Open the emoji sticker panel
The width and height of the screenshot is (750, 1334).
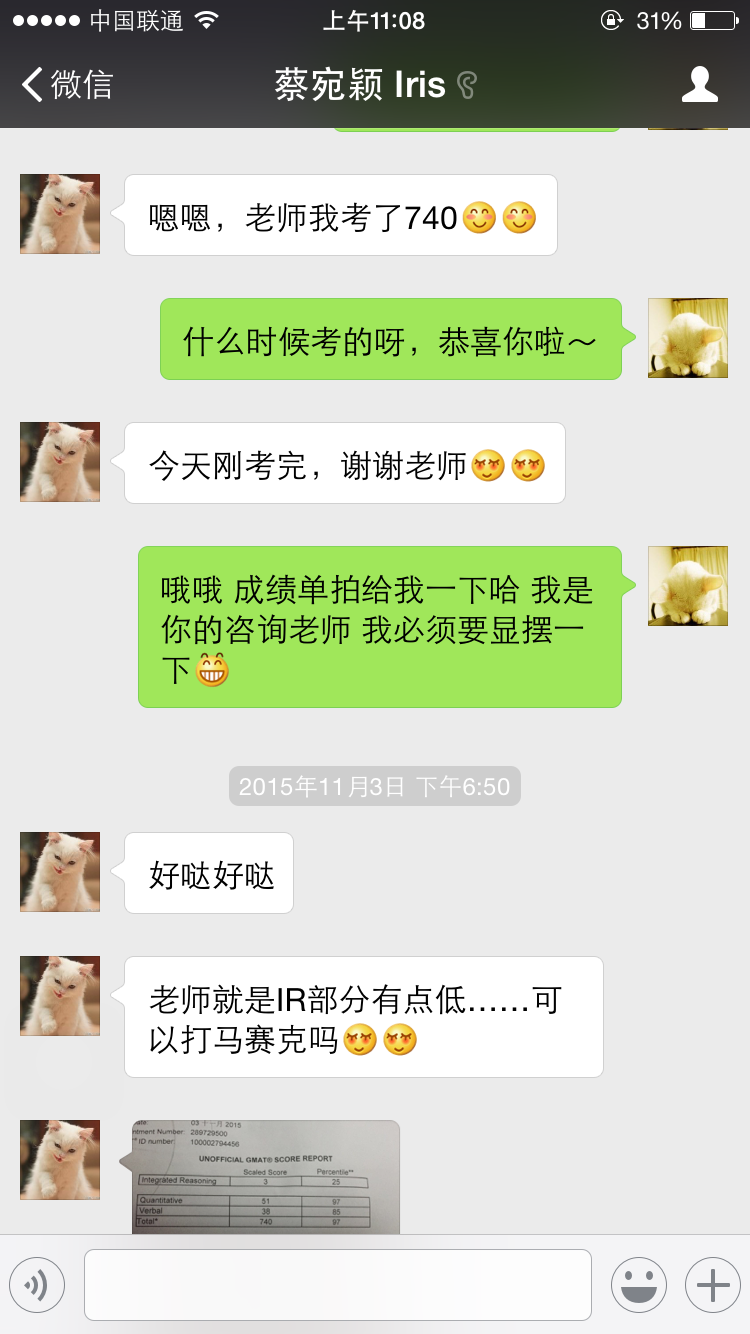[638, 1285]
